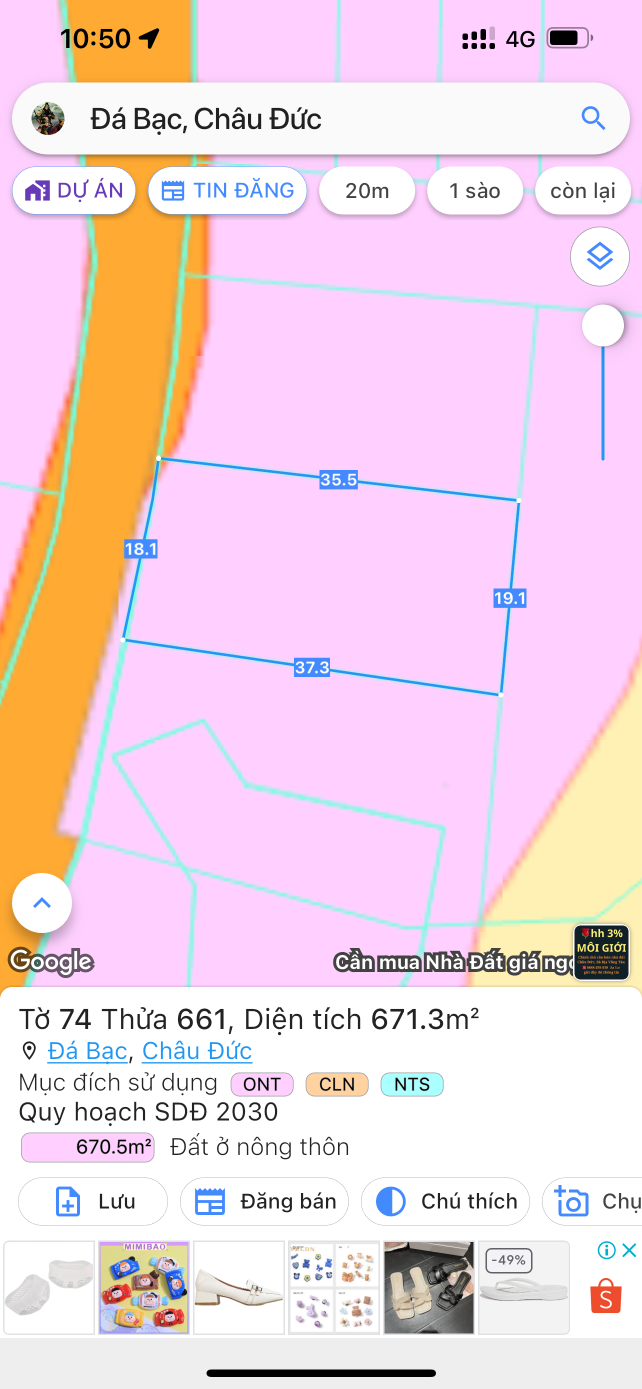Open the Đá Bạc location link

(87, 1051)
